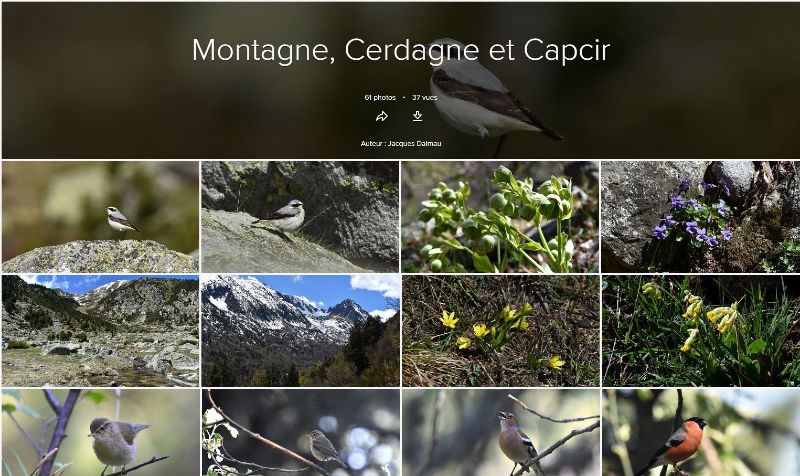
Task: Open the purple violets photo
Action: pyautogui.click(x=699, y=217)
